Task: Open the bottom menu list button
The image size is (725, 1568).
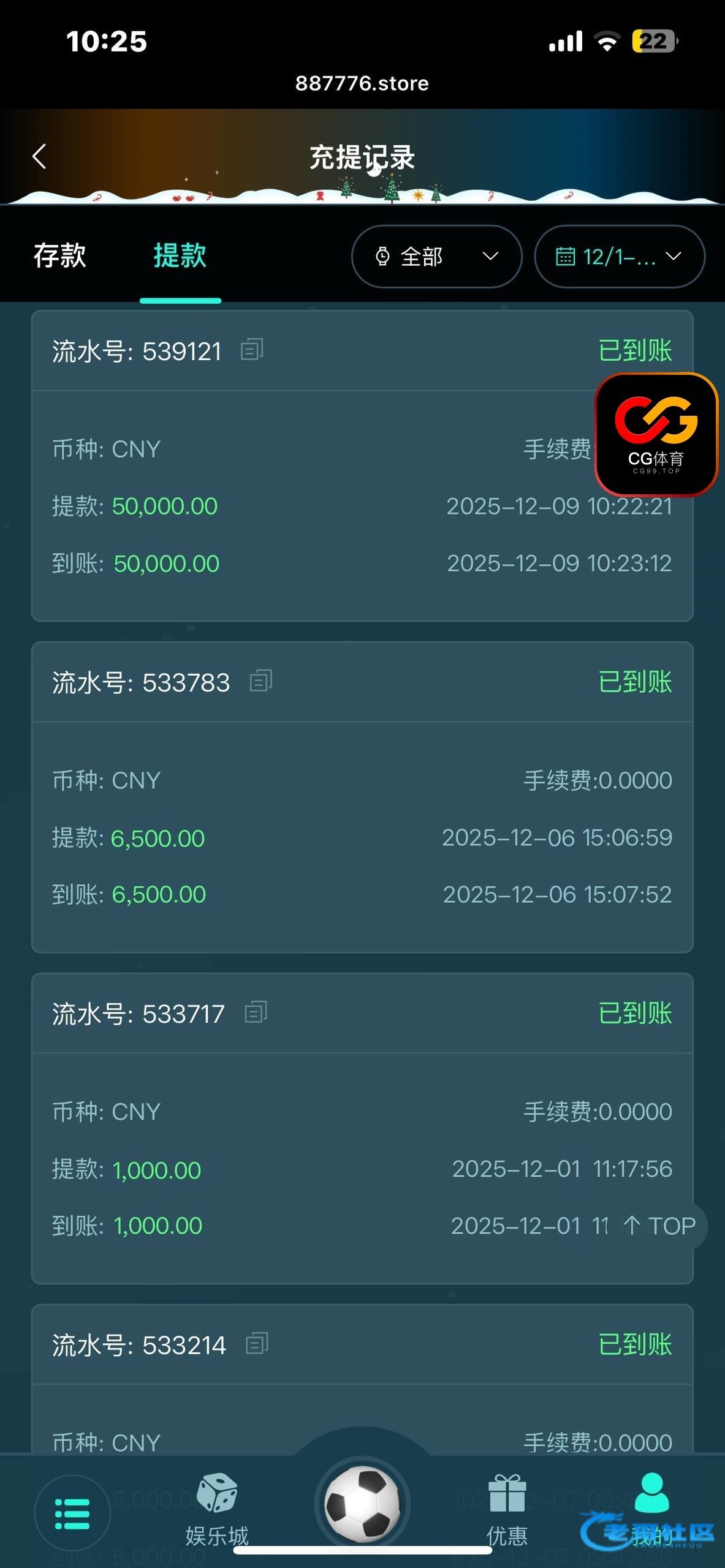Action: coord(72,1513)
